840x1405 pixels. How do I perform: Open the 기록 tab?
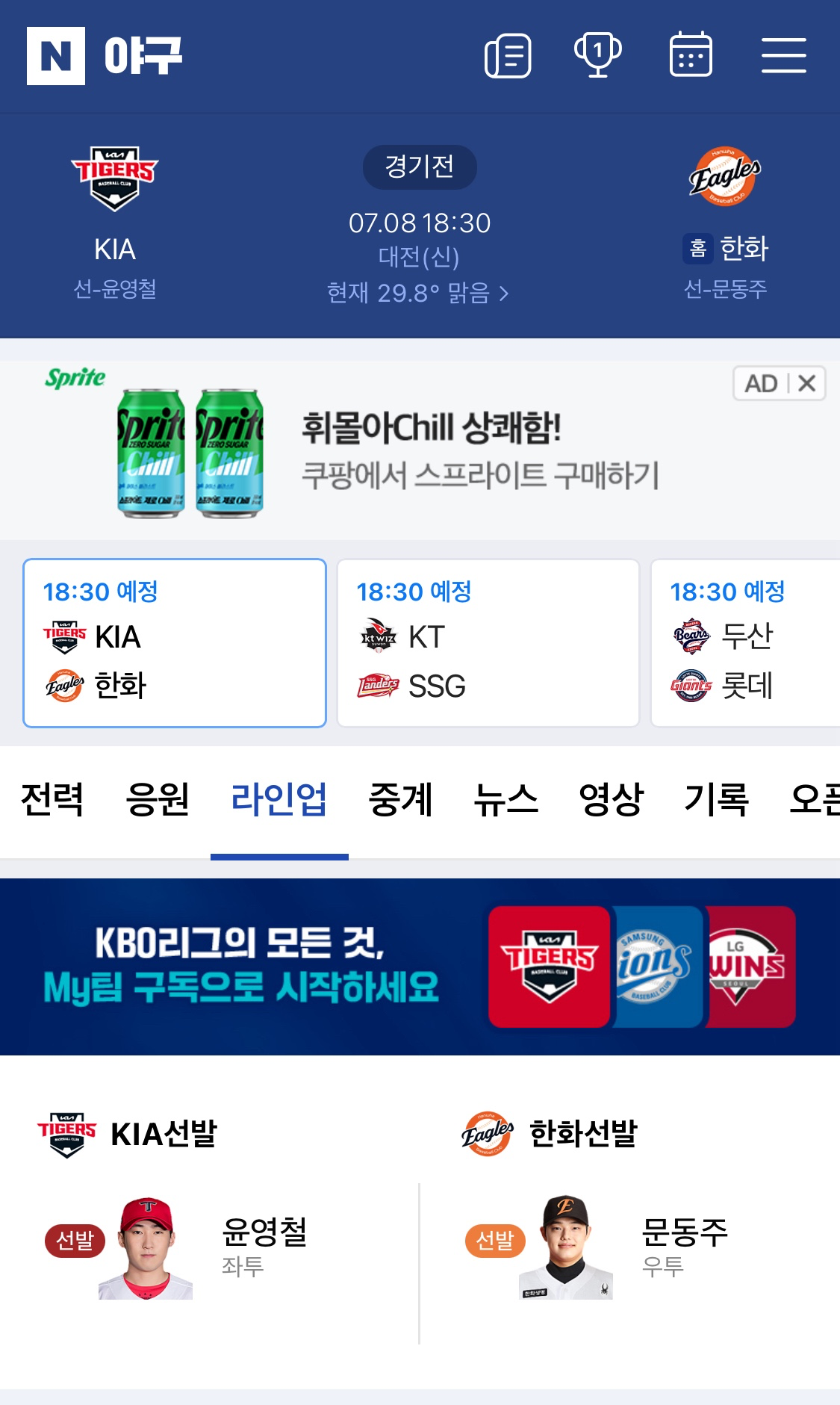(715, 800)
